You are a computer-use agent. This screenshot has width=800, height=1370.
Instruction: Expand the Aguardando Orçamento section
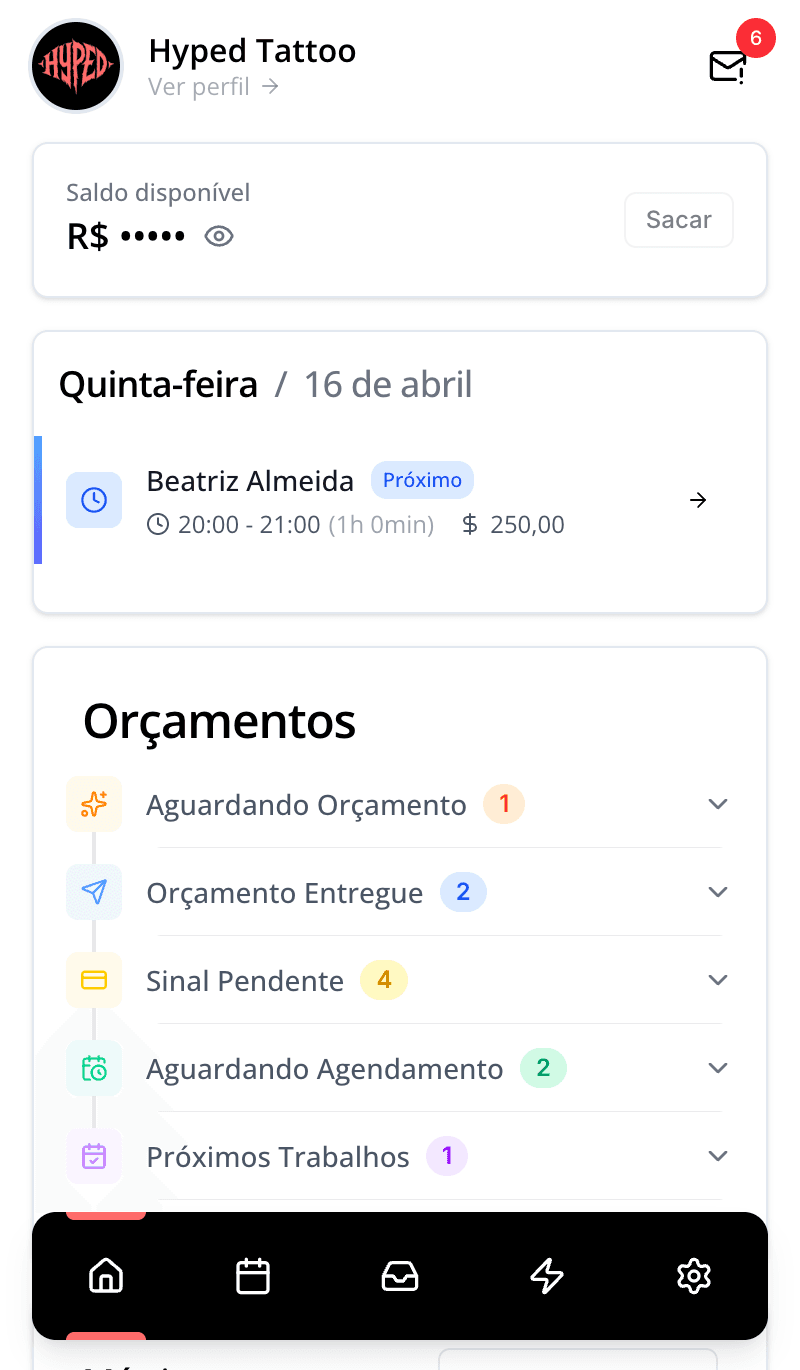pyautogui.click(x=718, y=804)
